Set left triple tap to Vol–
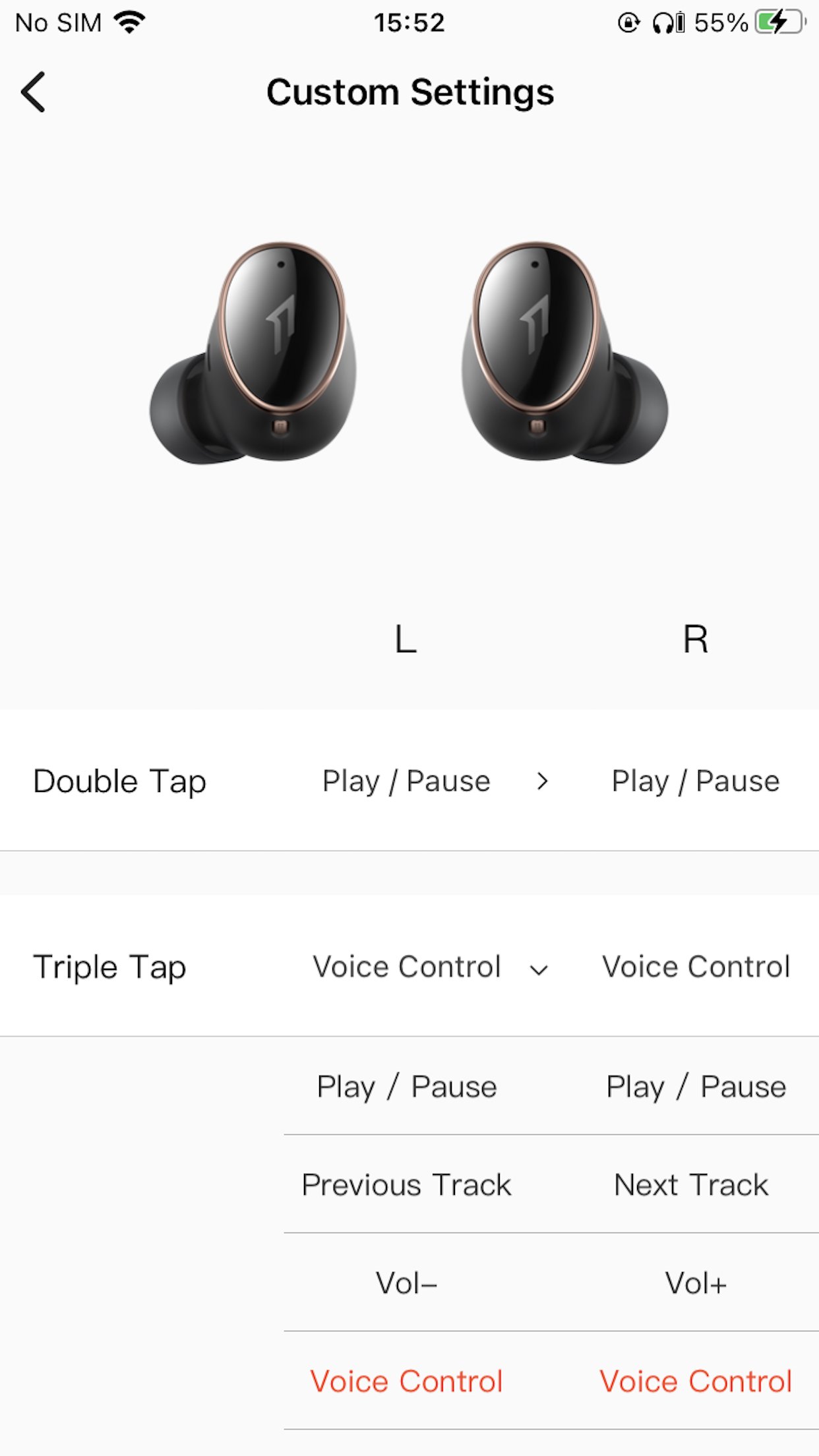Viewport: 819px width, 1456px height. pyautogui.click(x=407, y=1283)
